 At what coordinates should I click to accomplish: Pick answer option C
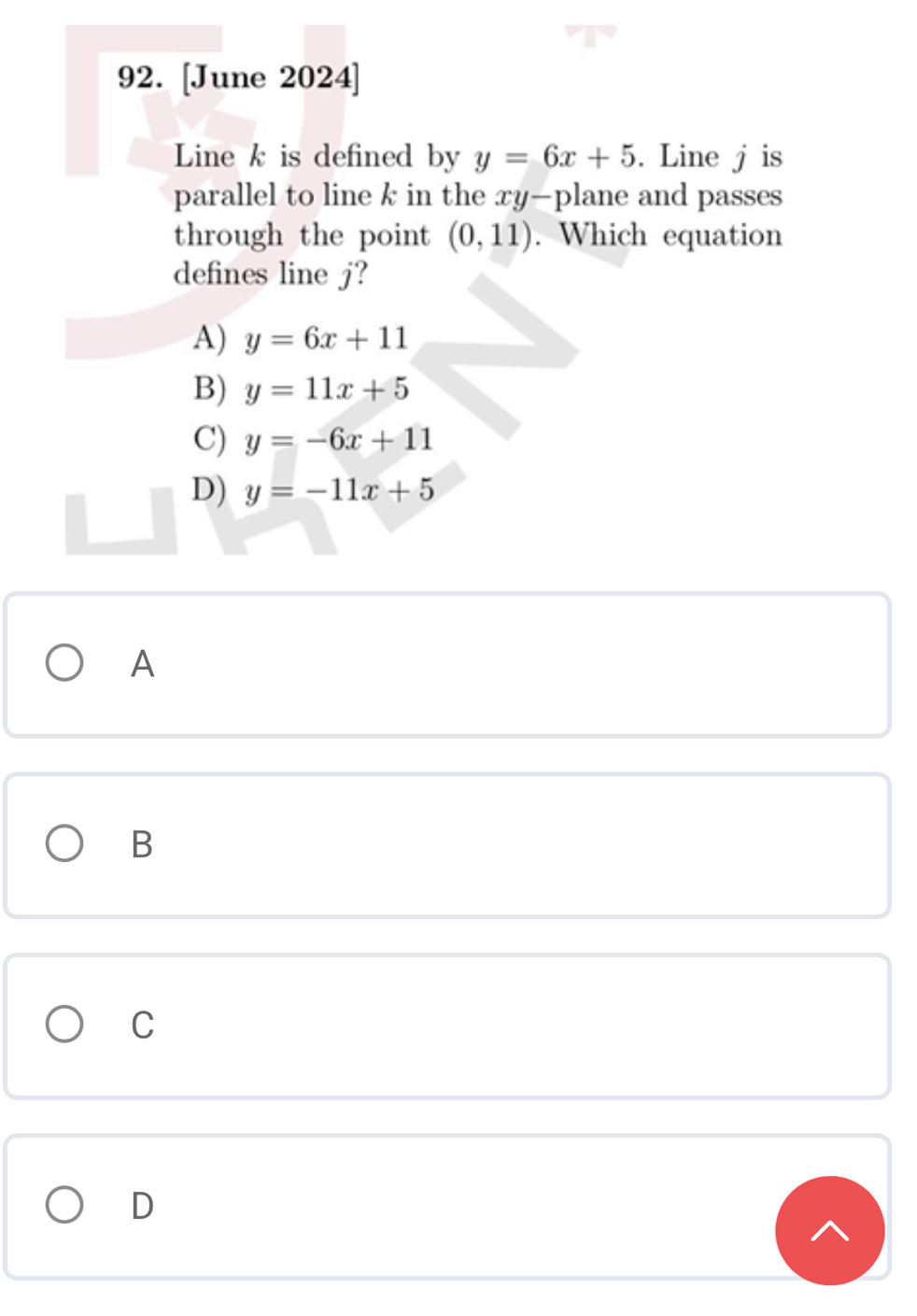pyautogui.click(x=64, y=1025)
